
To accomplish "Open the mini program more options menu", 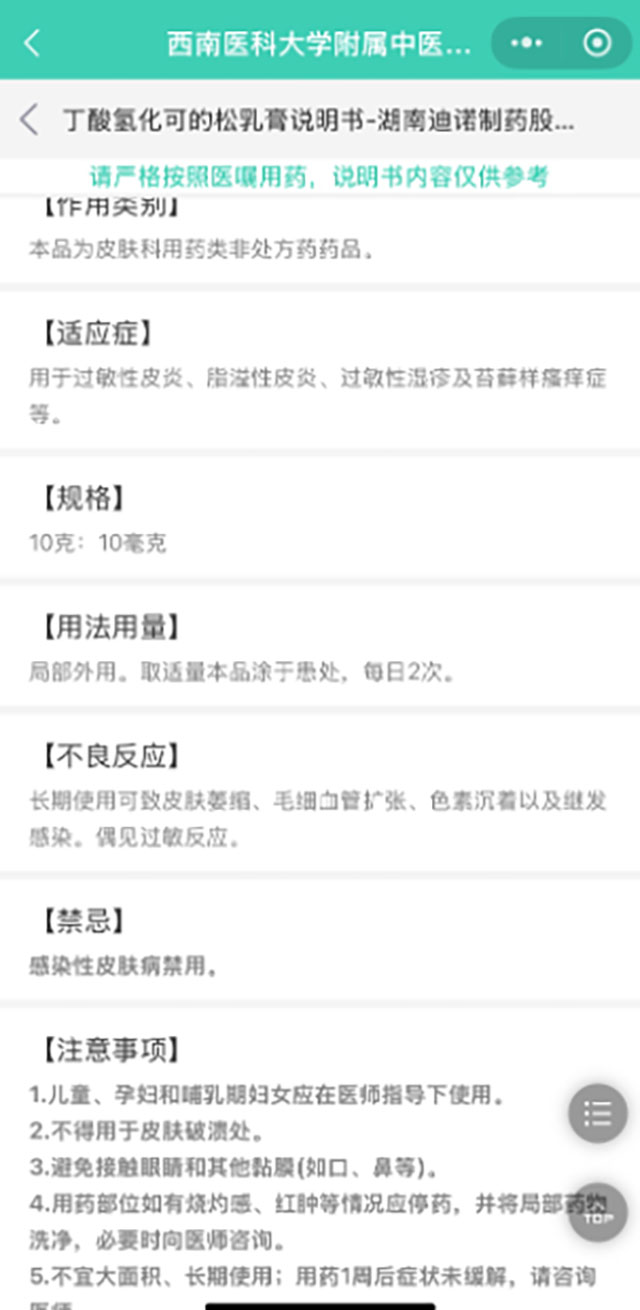I will (527, 43).
